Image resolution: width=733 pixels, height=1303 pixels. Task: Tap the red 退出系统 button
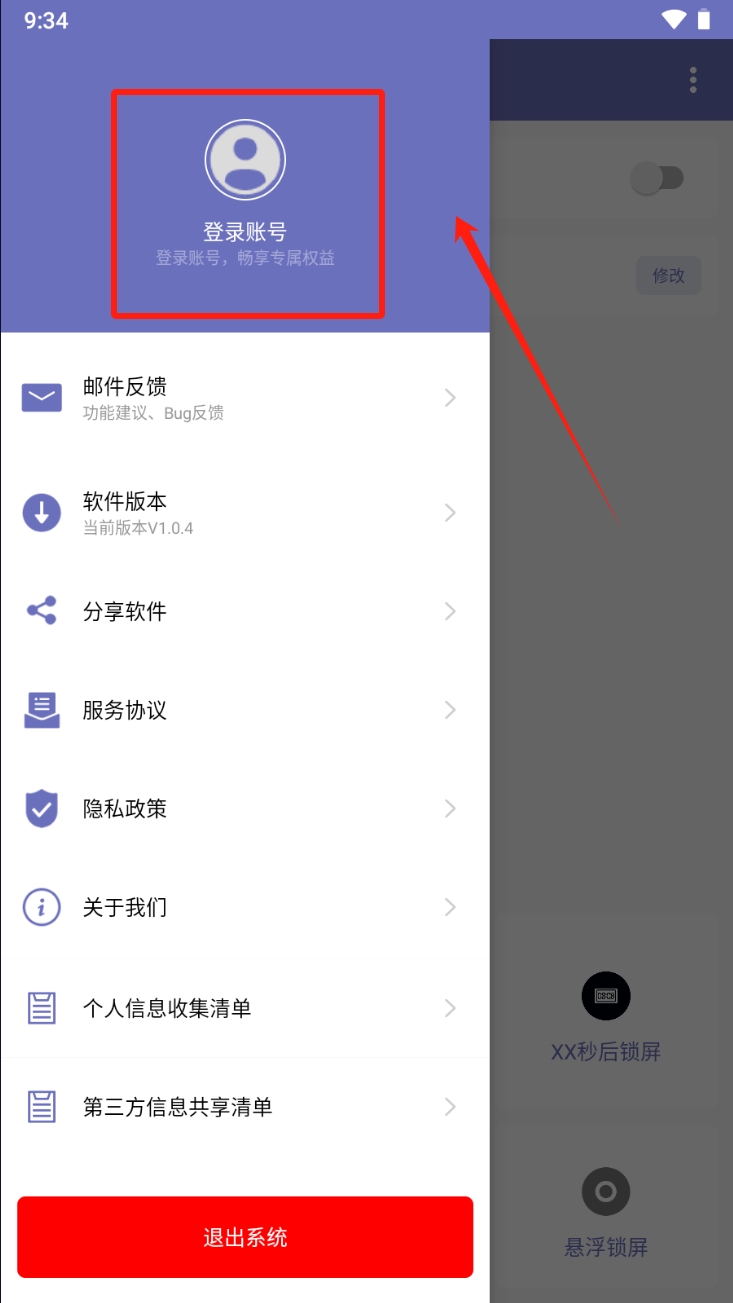coord(245,1237)
